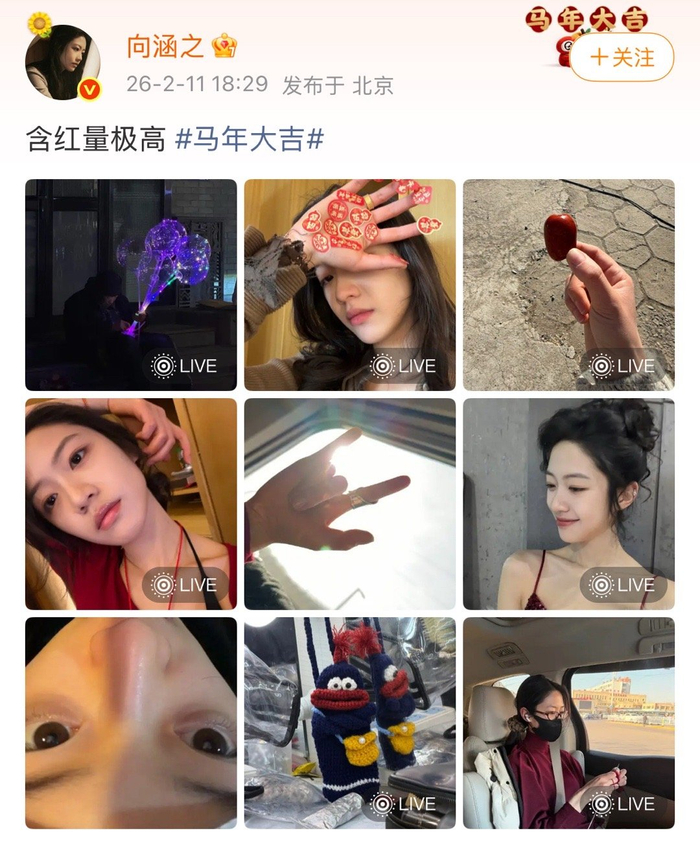The width and height of the screenshot is (700, 843).
Task: Open the #马年大吉# hashtag topic
Action: pos(249,139)
